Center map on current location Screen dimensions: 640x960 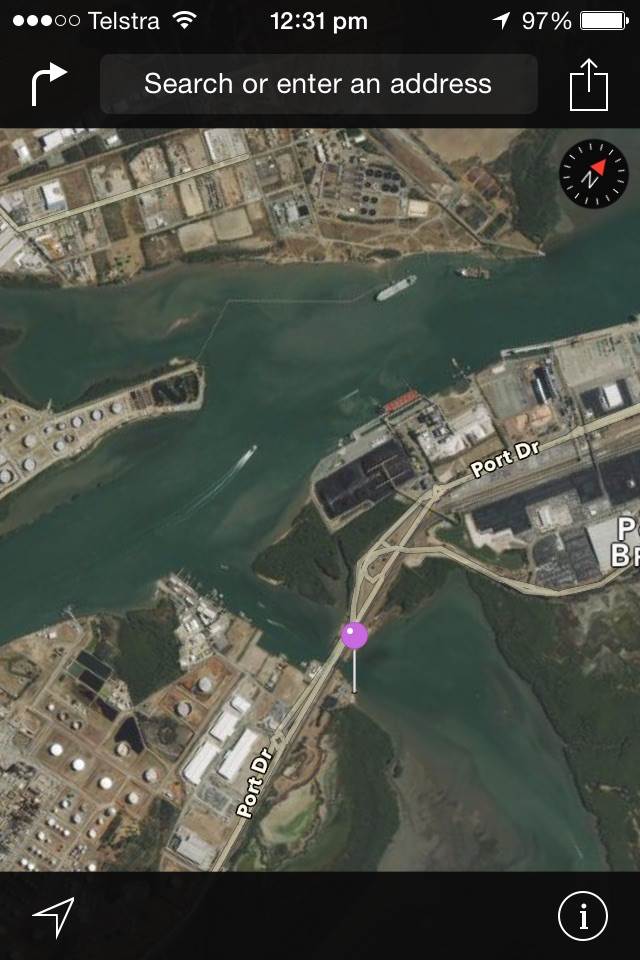[x=53, y=916]
